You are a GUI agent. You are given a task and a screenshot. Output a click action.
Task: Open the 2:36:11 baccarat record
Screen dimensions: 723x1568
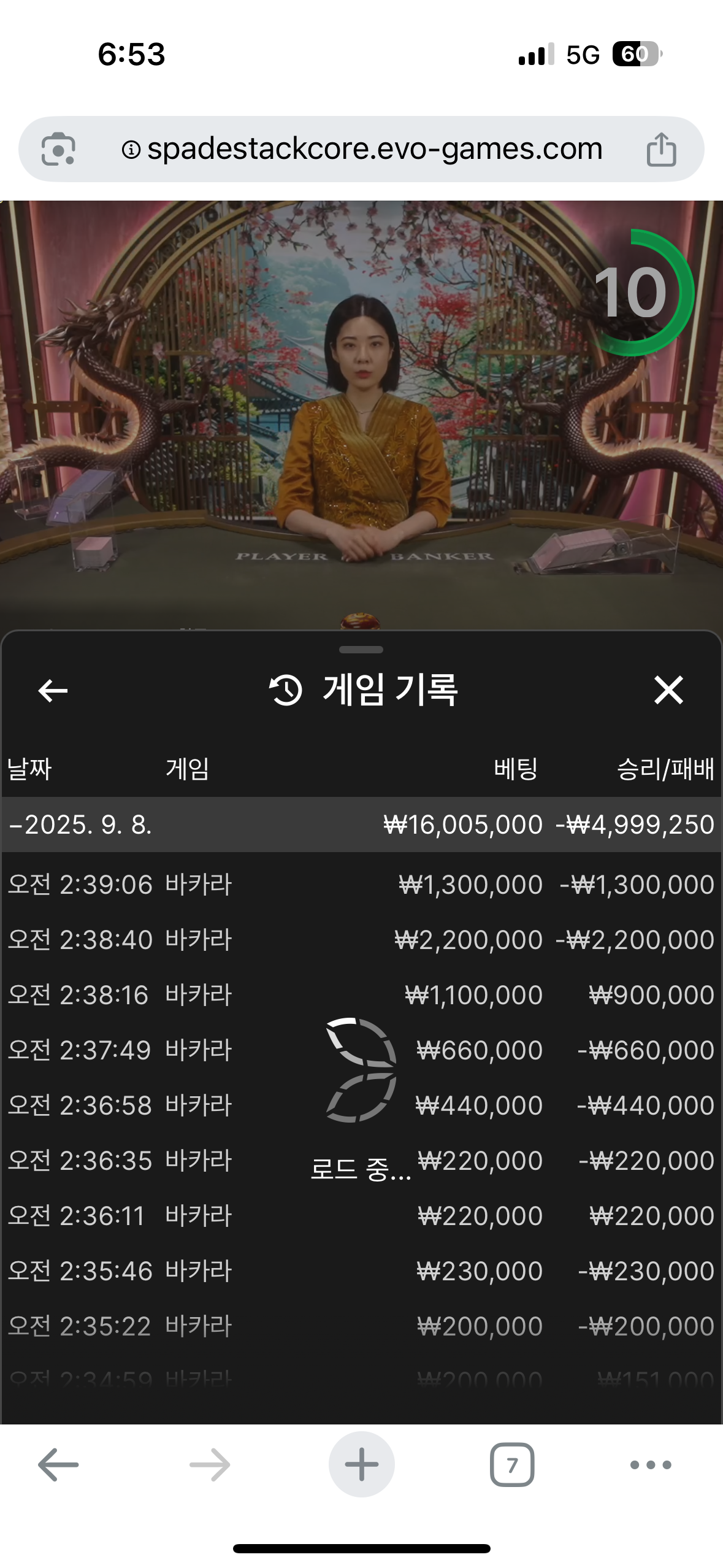(361, 1216)
